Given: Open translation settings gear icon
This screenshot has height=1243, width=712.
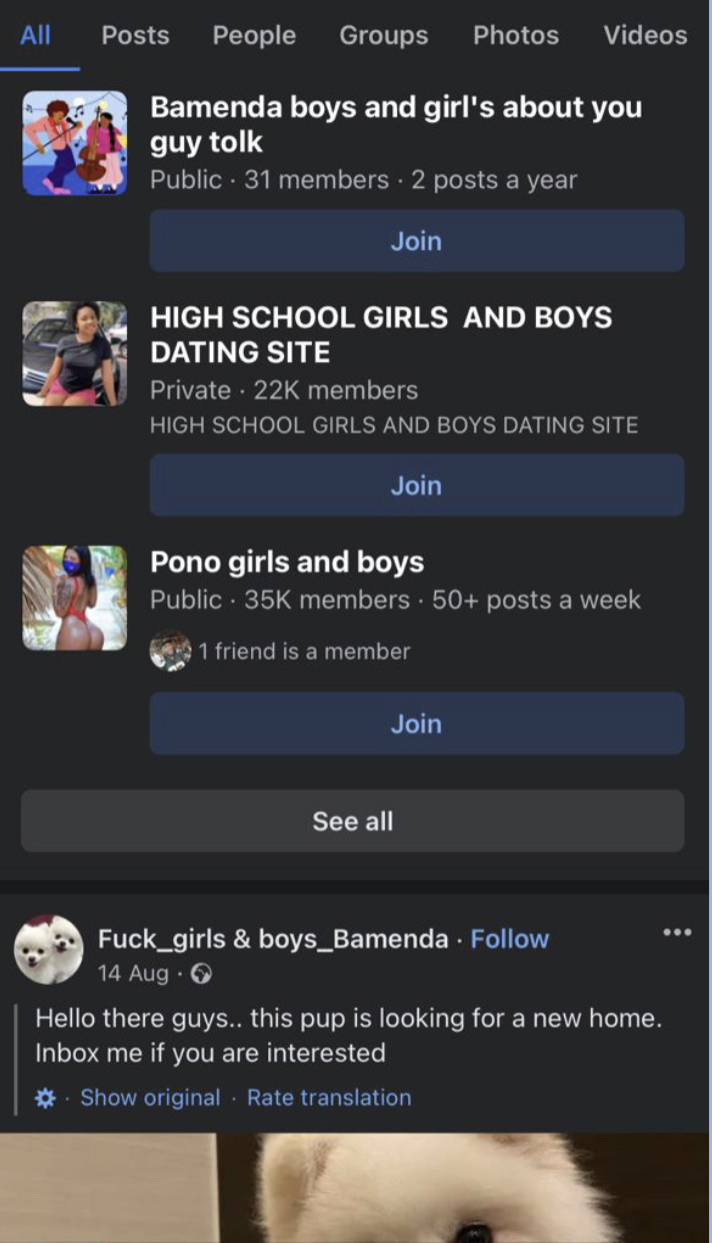Looking at the screenshot, I should click(x=45, y=1098).
